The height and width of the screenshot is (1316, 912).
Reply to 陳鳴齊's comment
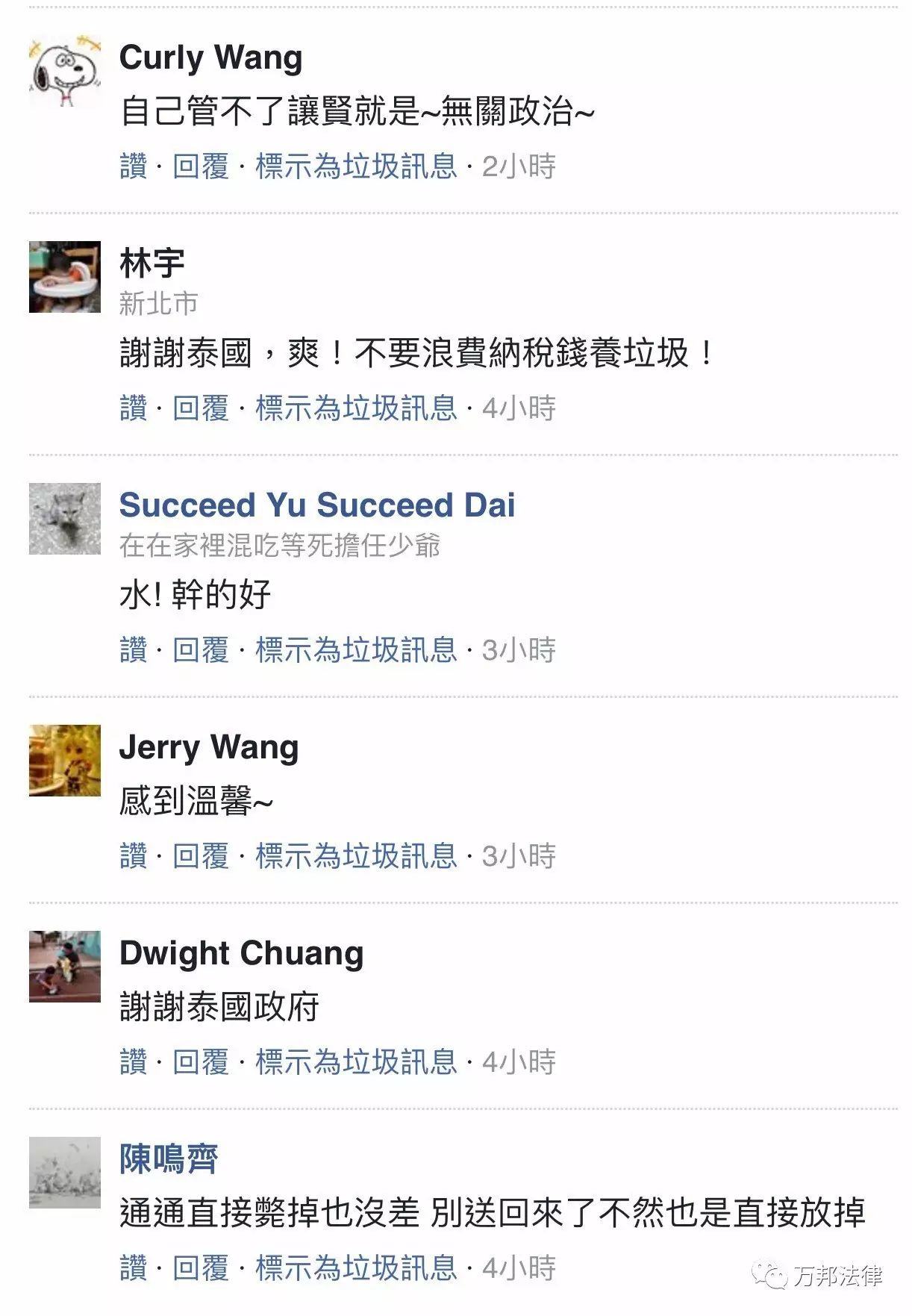pos(200,1268)
